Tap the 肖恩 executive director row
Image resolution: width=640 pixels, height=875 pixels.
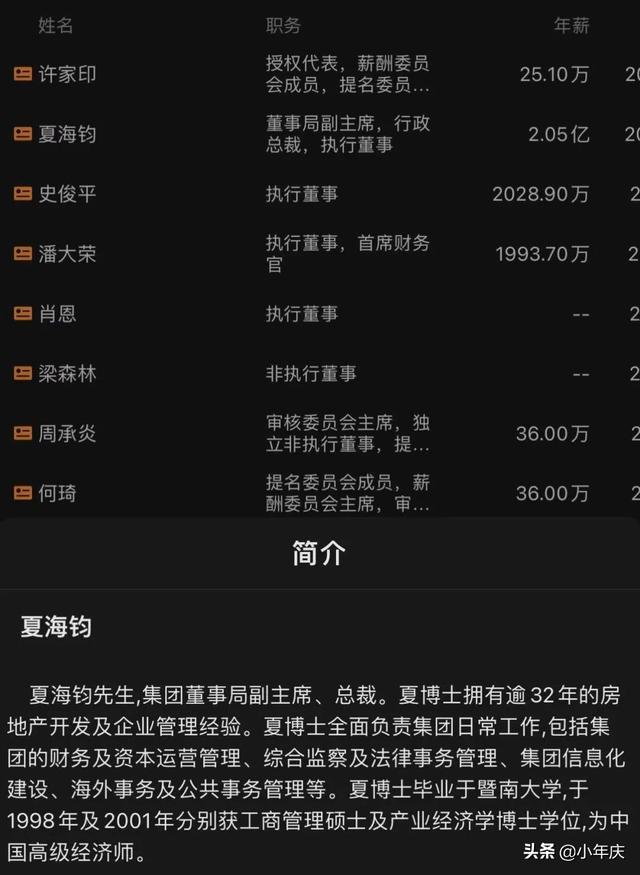(57, 314)
